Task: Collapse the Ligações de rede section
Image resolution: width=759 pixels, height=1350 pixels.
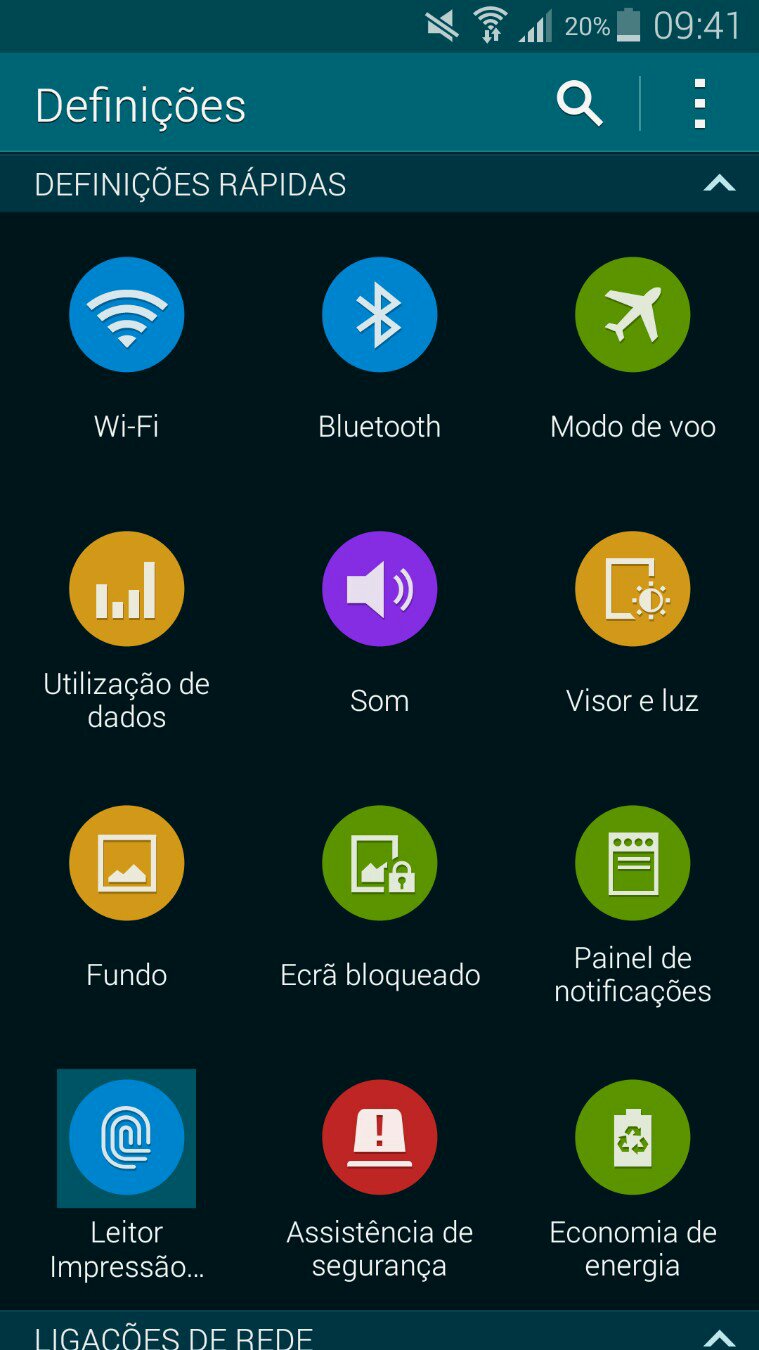Action: 719,1337
